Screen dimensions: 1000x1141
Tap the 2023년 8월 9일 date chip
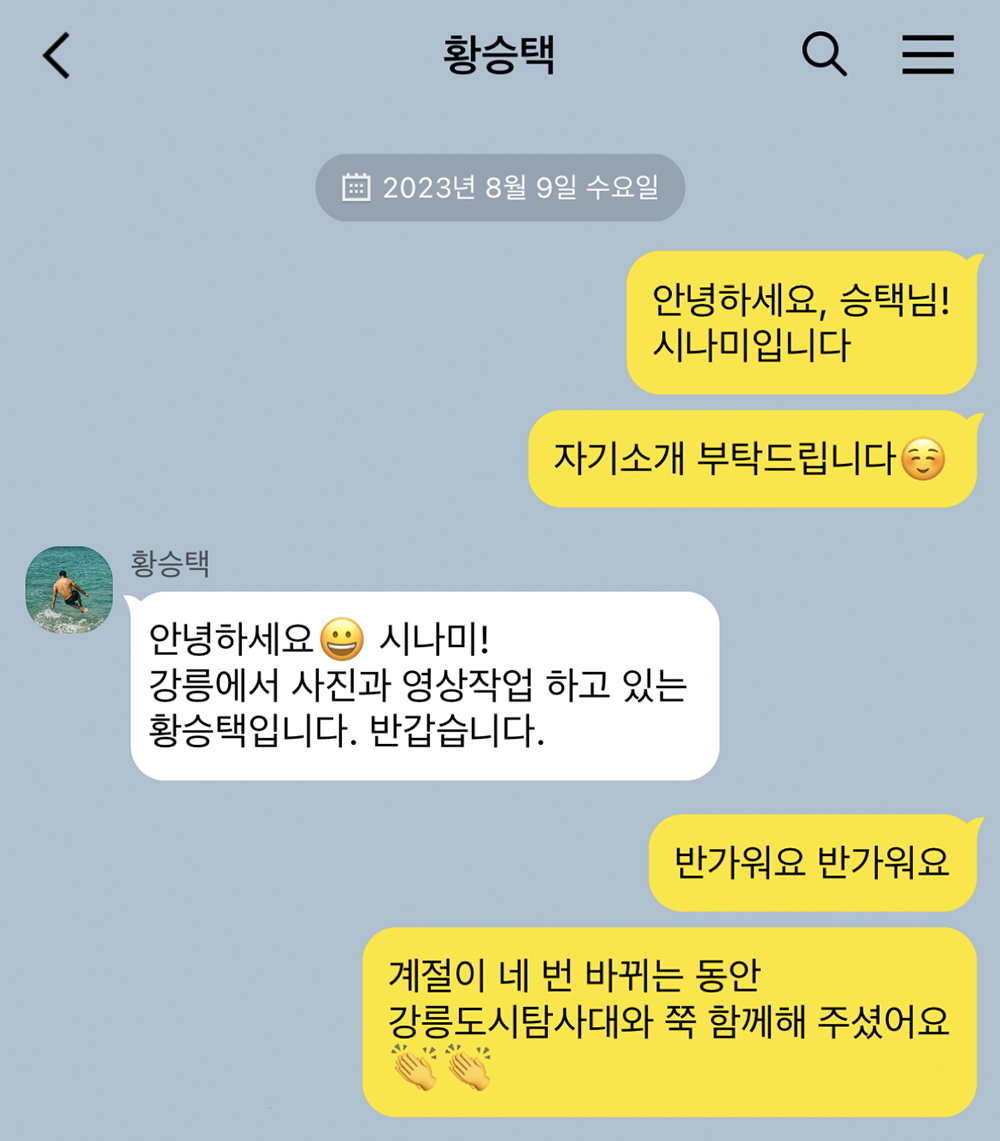point(500,187)
